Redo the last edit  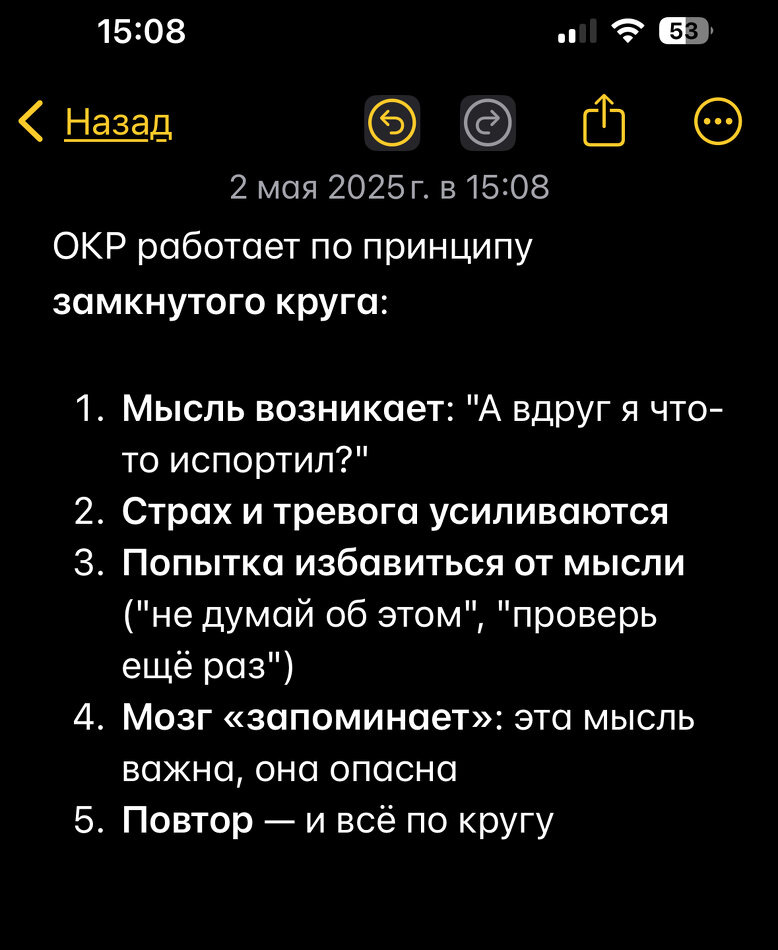click(488, 122)
